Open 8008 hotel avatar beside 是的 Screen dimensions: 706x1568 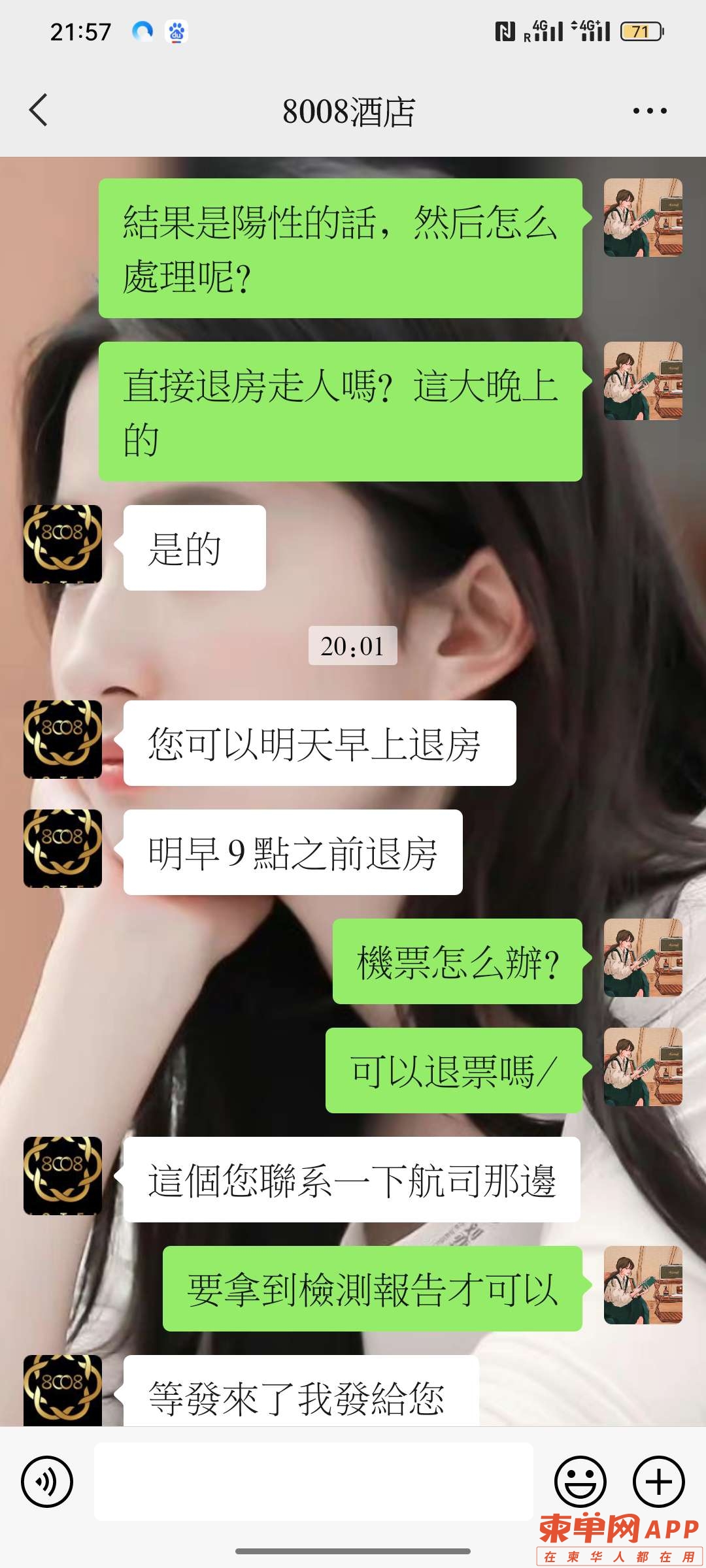(x=63, y=544)
